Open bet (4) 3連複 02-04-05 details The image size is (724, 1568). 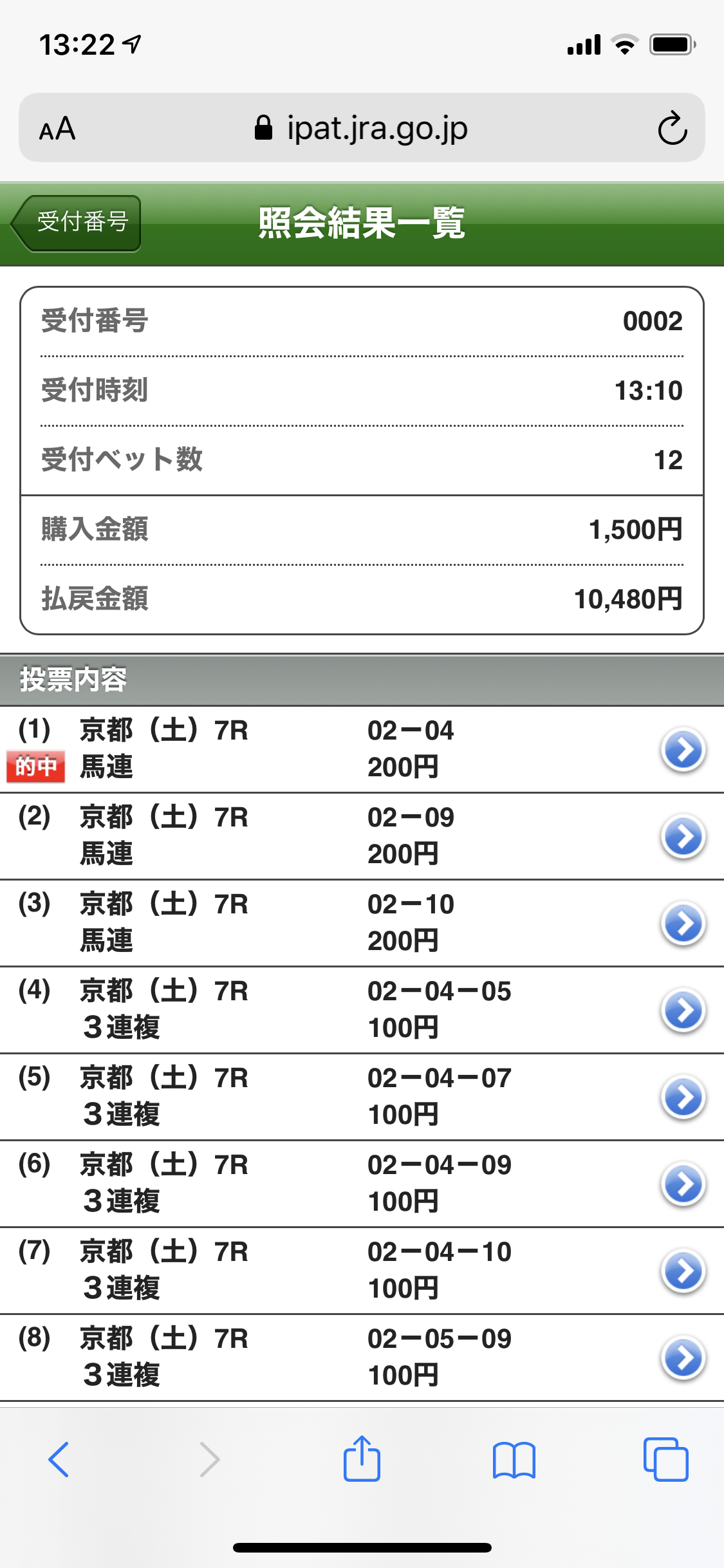click(682, 1010)
